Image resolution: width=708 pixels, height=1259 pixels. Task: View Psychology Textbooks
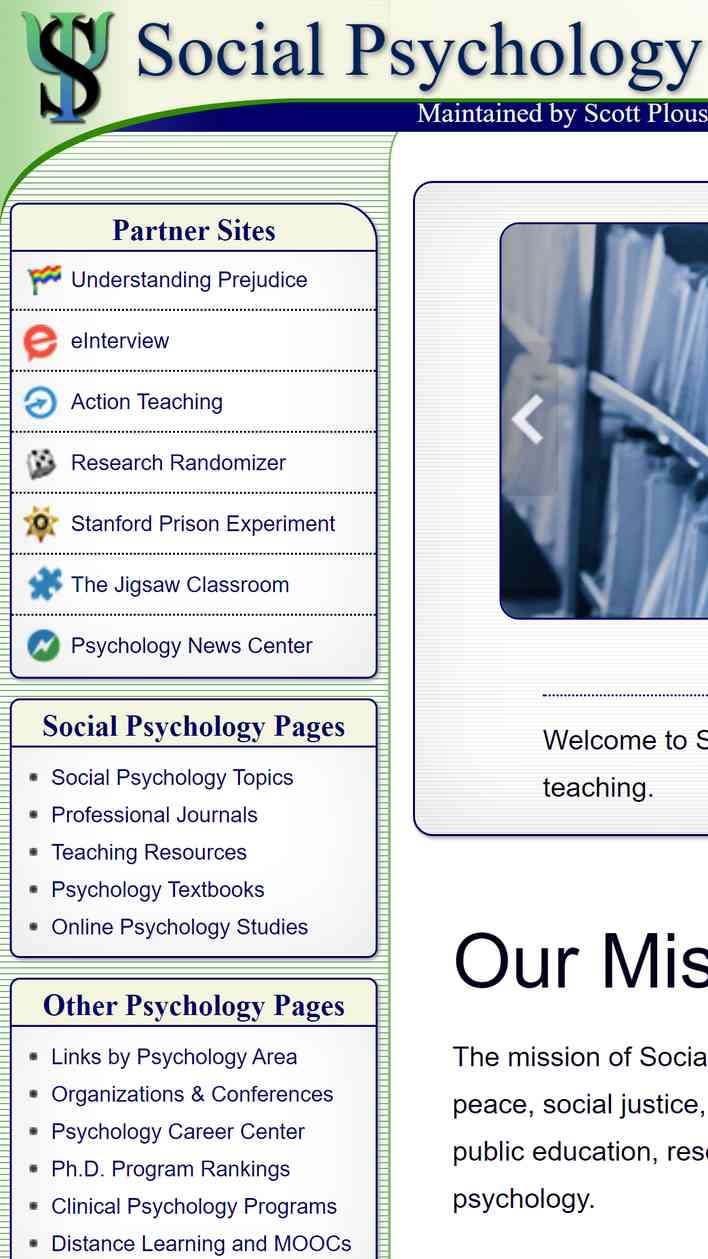[x=158, y=890]
